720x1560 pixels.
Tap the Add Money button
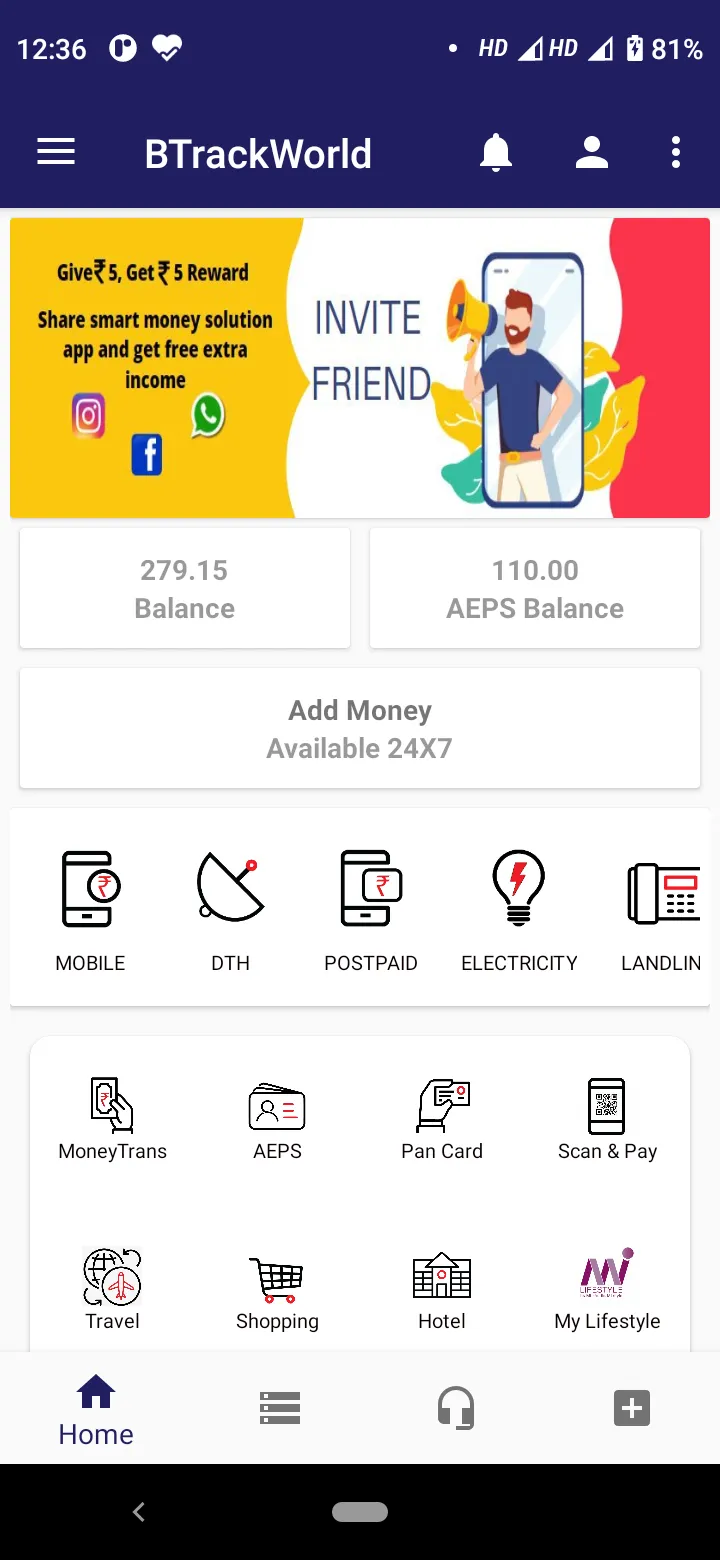pos(360,728)
